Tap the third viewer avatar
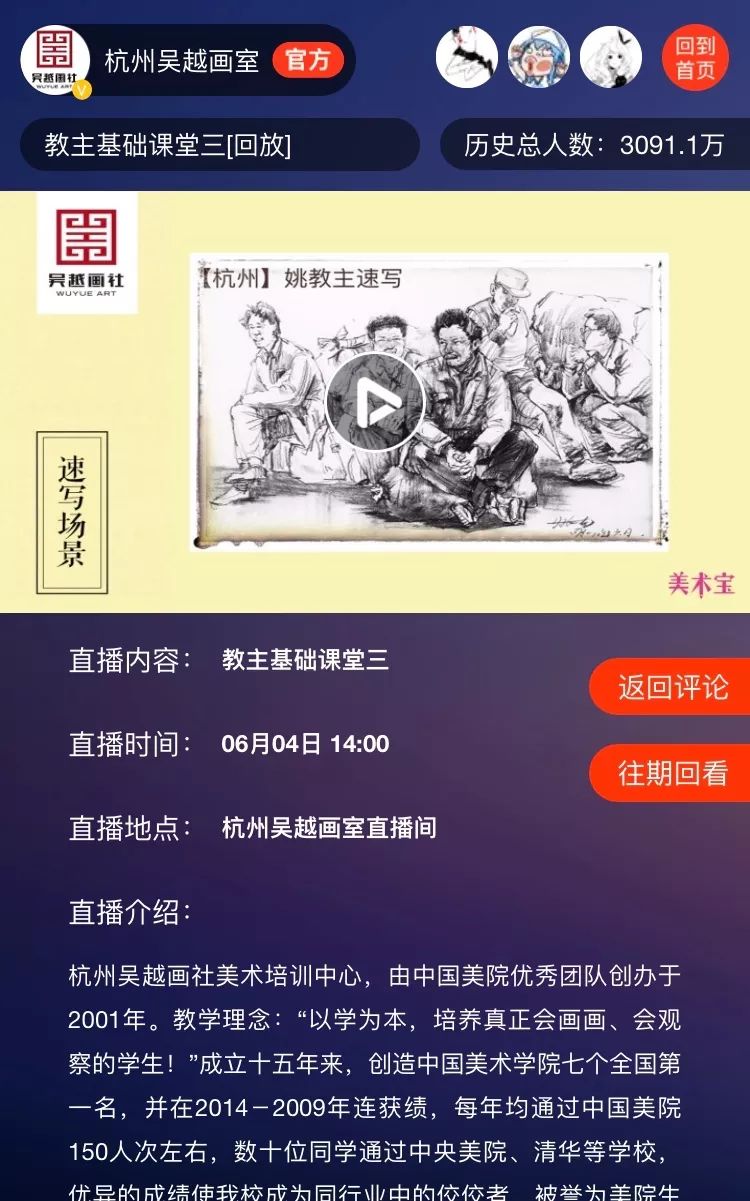This screenshot has width=750, height=1201. pyautogui.click(x=611, y=57)
